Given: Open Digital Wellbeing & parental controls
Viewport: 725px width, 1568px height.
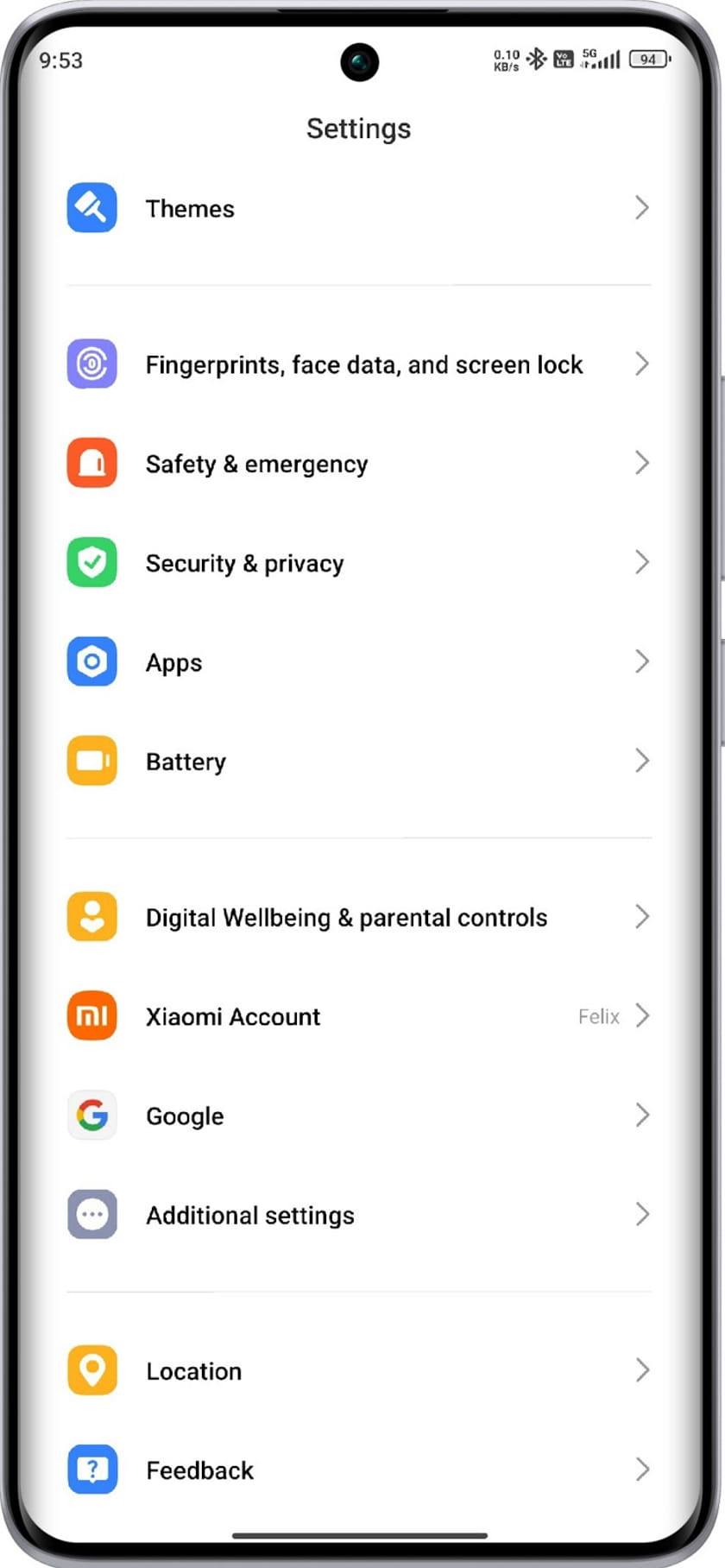Looking at the screenshot, I should 358,917.
